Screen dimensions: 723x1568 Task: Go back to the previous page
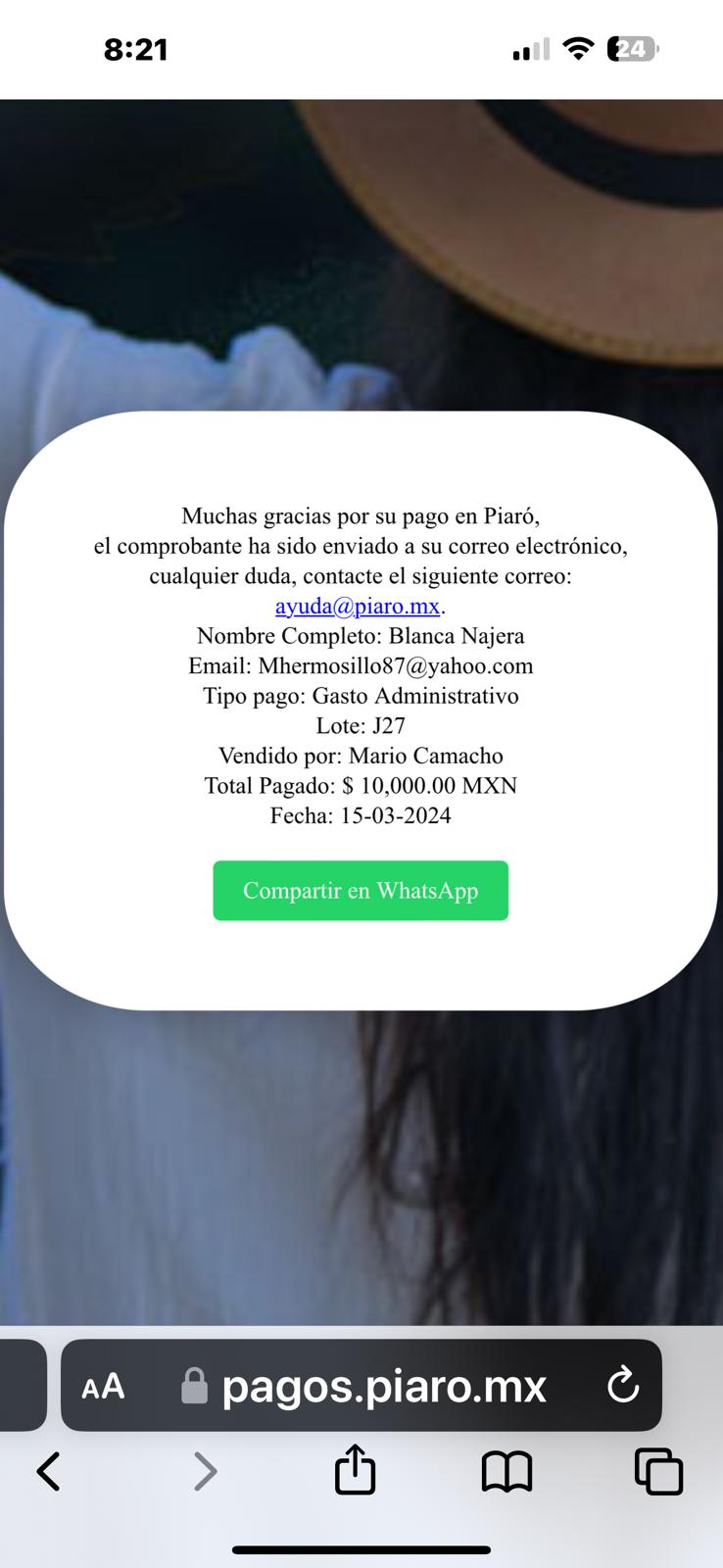click(48, 1471)
